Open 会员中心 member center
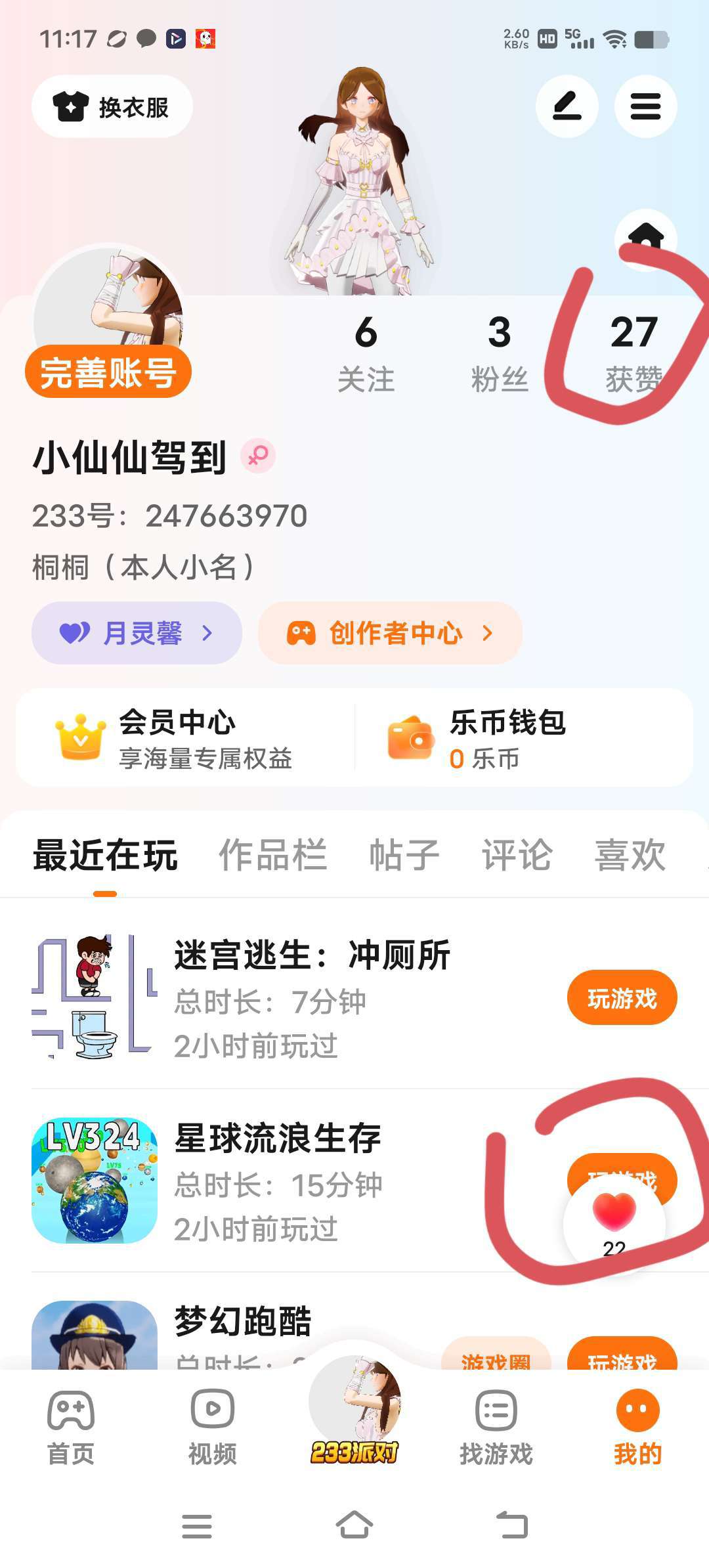This screenshot has width=709, height=1568. (x=185, y=738)
